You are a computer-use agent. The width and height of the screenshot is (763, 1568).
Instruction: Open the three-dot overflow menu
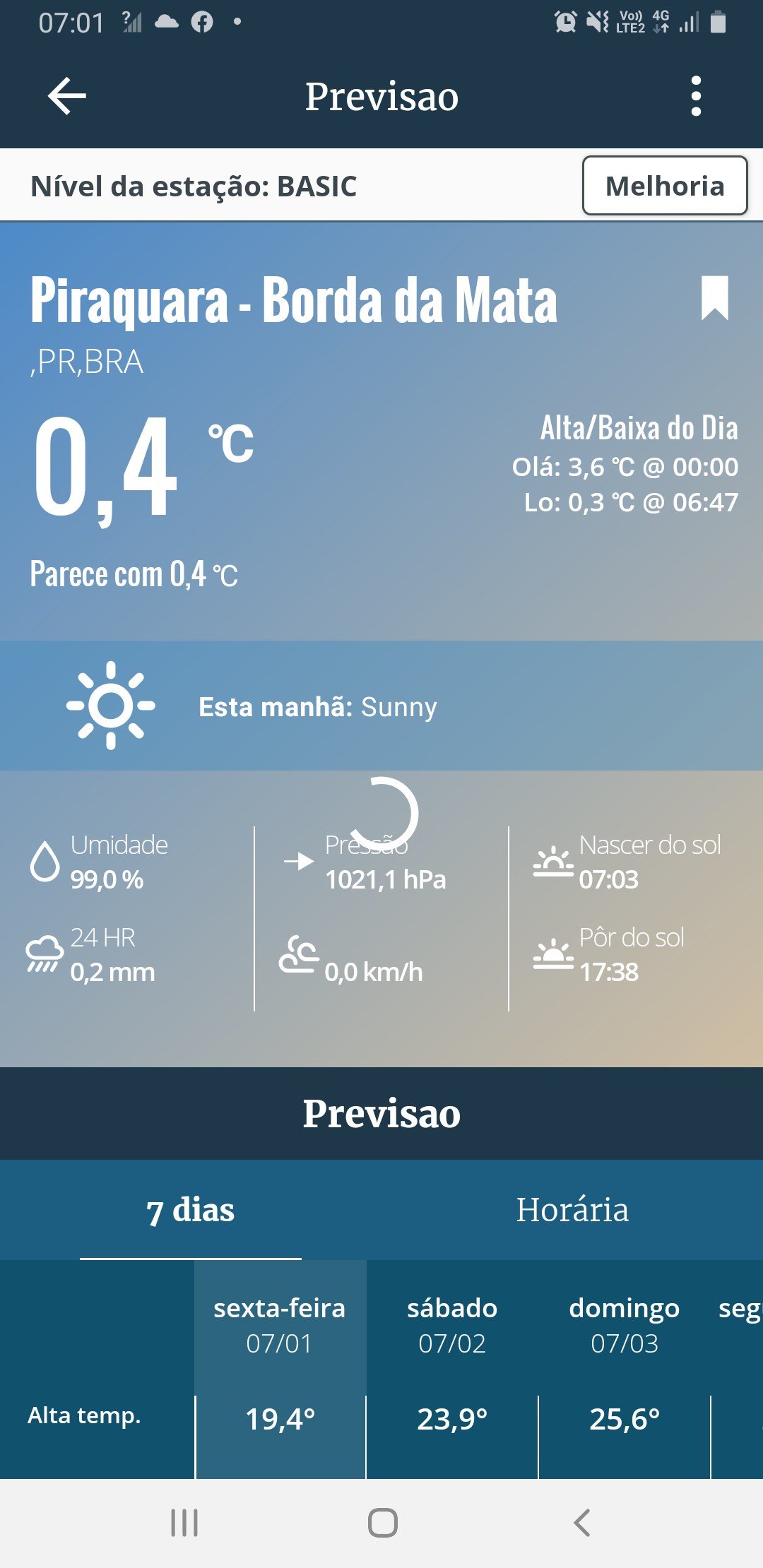click(x=696, y=96)
